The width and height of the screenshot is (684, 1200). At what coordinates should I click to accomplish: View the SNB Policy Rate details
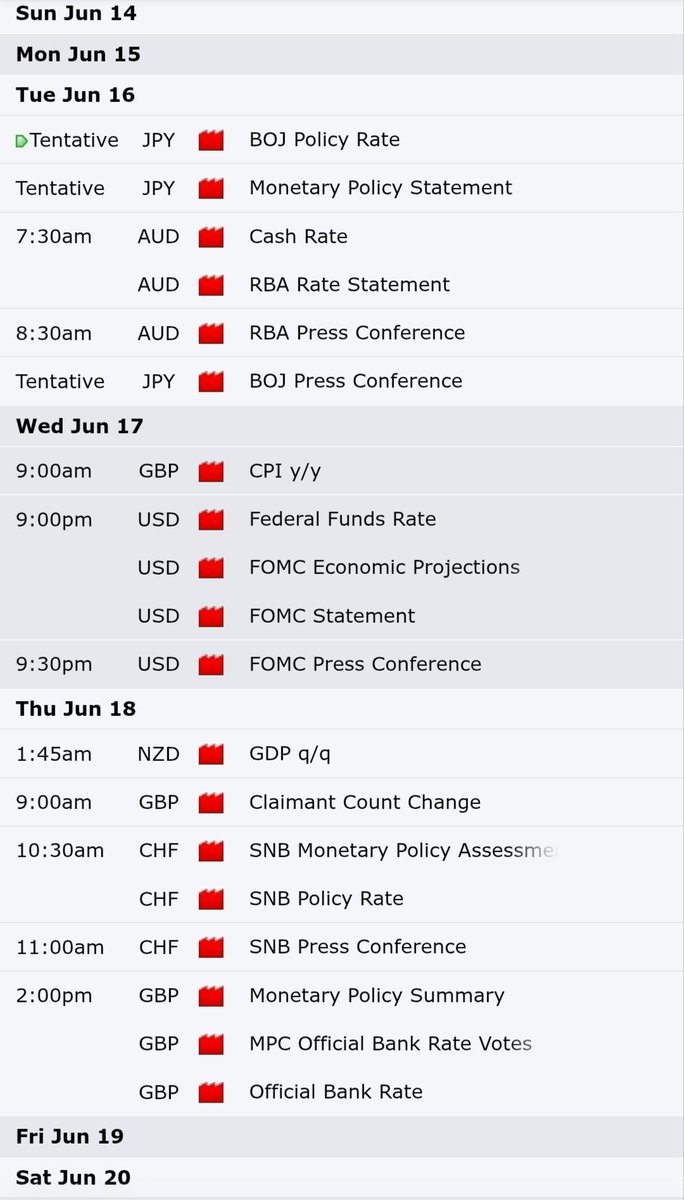(342, 898)
